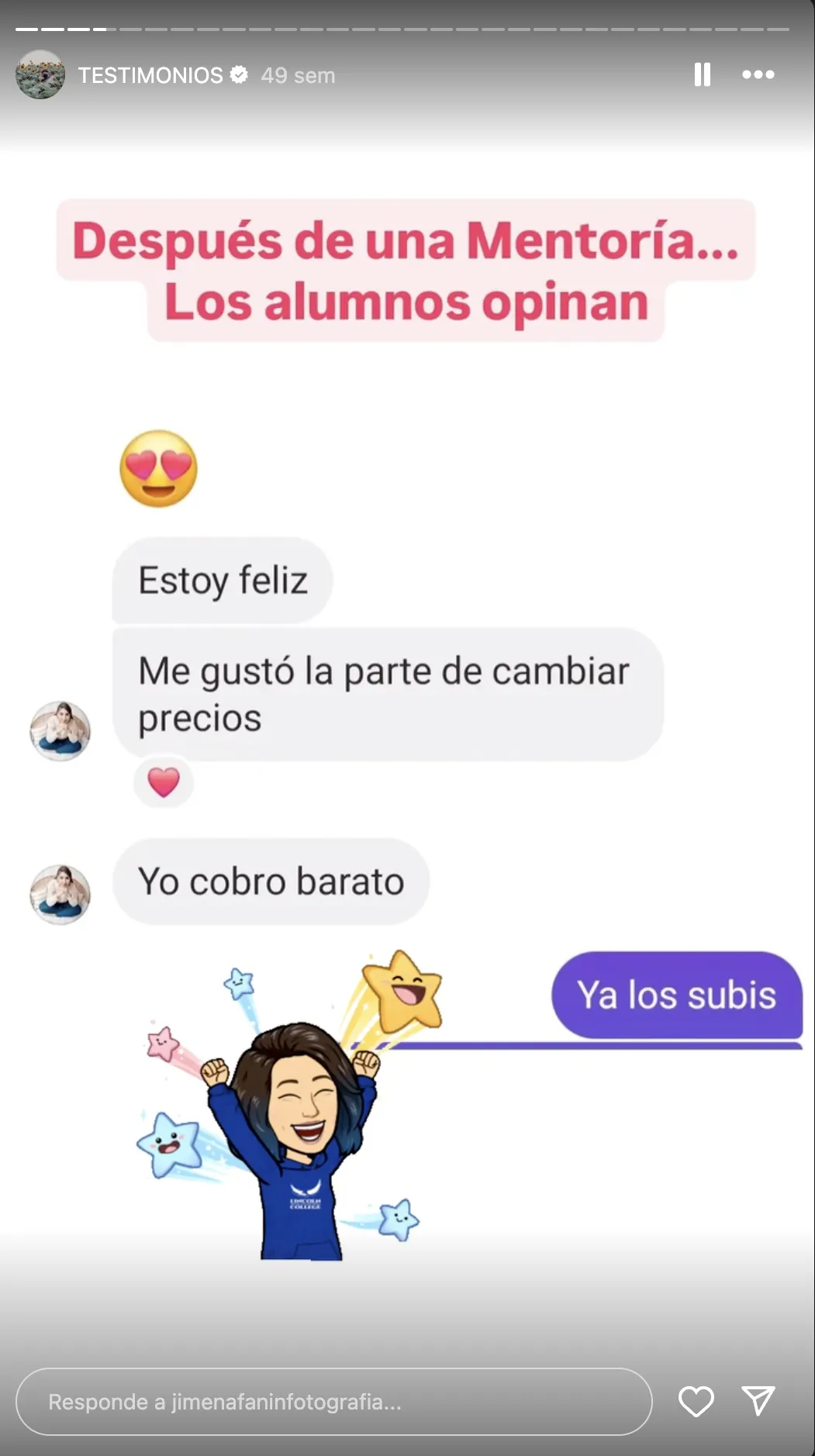The image size is (815, 1456).
Task: Tap the TESTIMONIOS highlight name
Action: (150, 75)
